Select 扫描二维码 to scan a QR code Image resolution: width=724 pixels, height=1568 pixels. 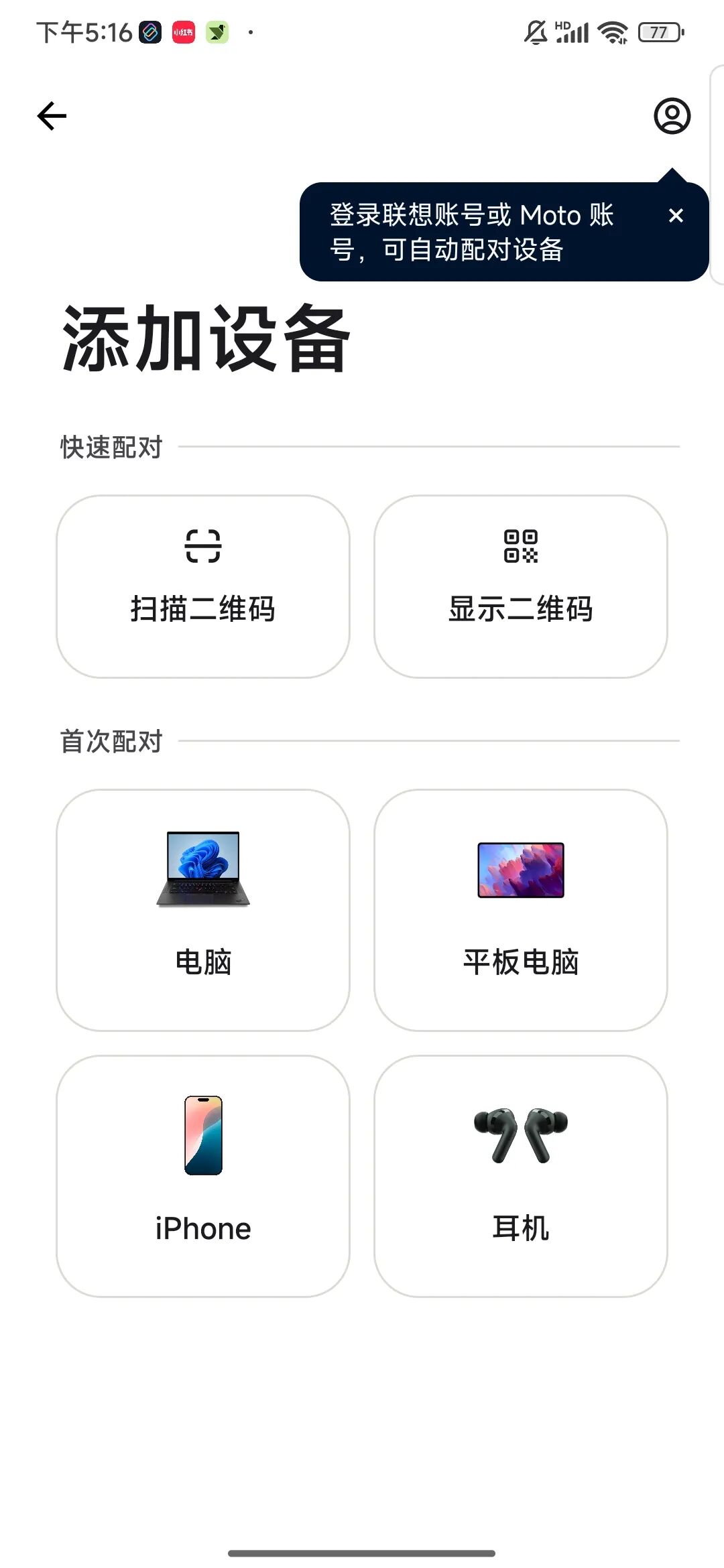point(203,586)
